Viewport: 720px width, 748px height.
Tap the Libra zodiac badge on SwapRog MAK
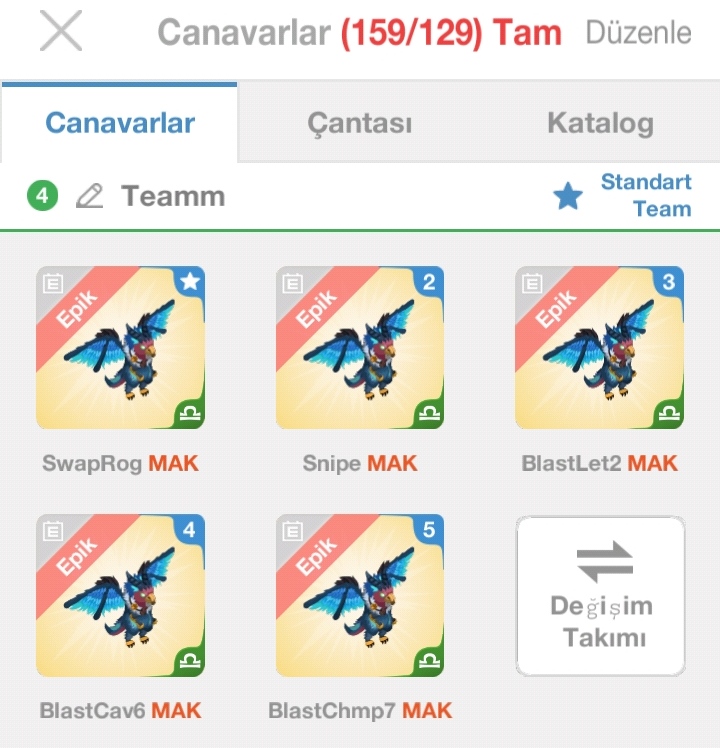[187, 411]
